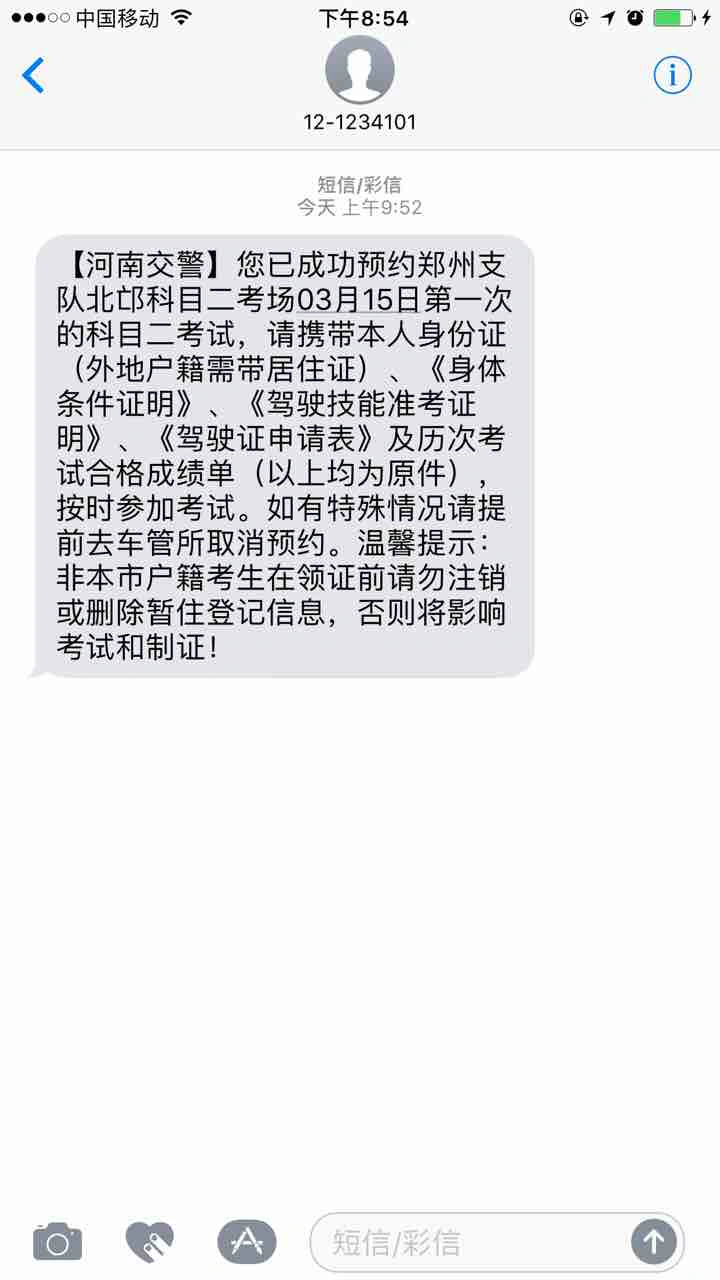Go back to the messages list

(x=34, y=76)
